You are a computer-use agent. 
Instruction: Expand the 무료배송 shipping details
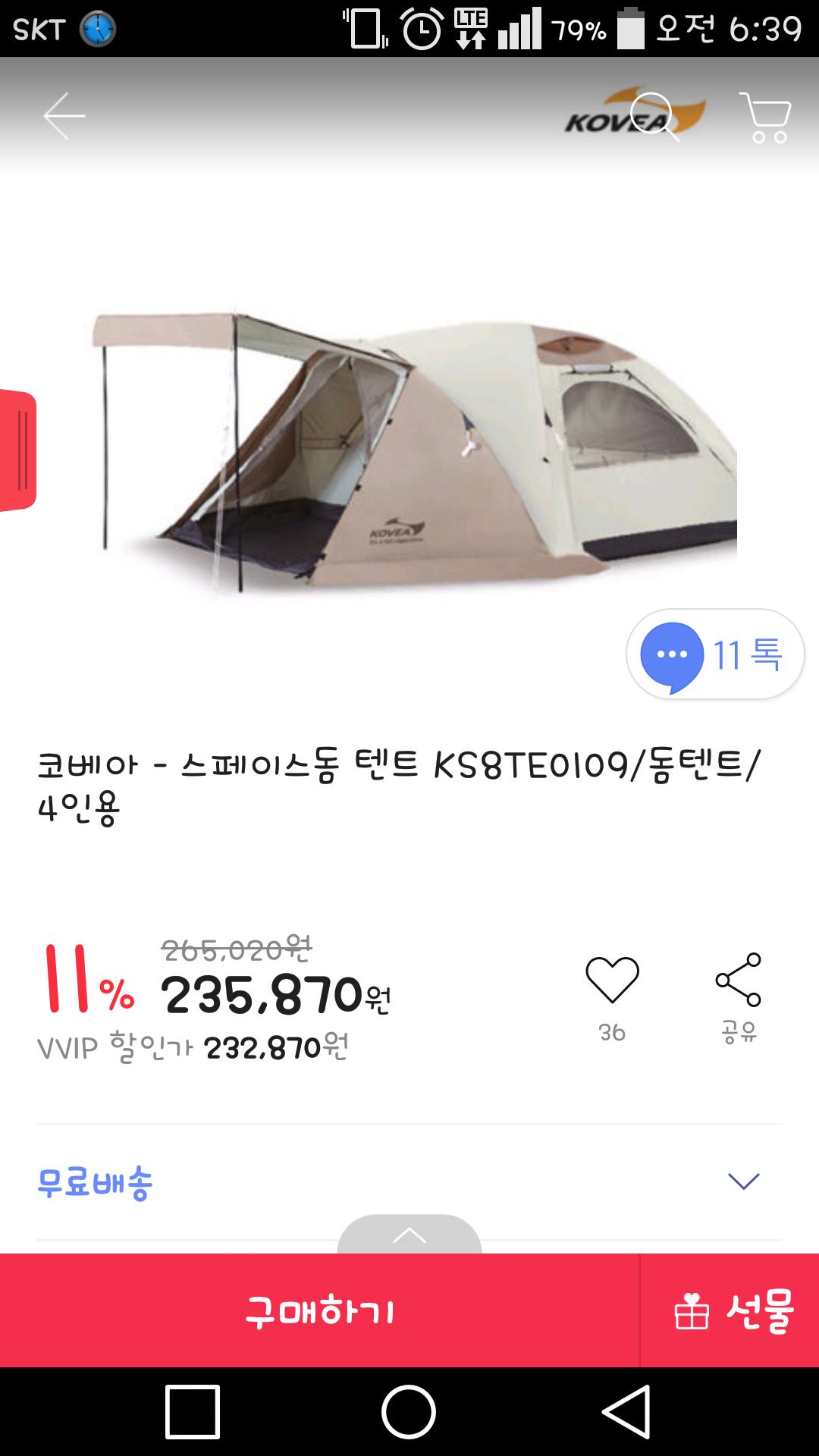743,1181
